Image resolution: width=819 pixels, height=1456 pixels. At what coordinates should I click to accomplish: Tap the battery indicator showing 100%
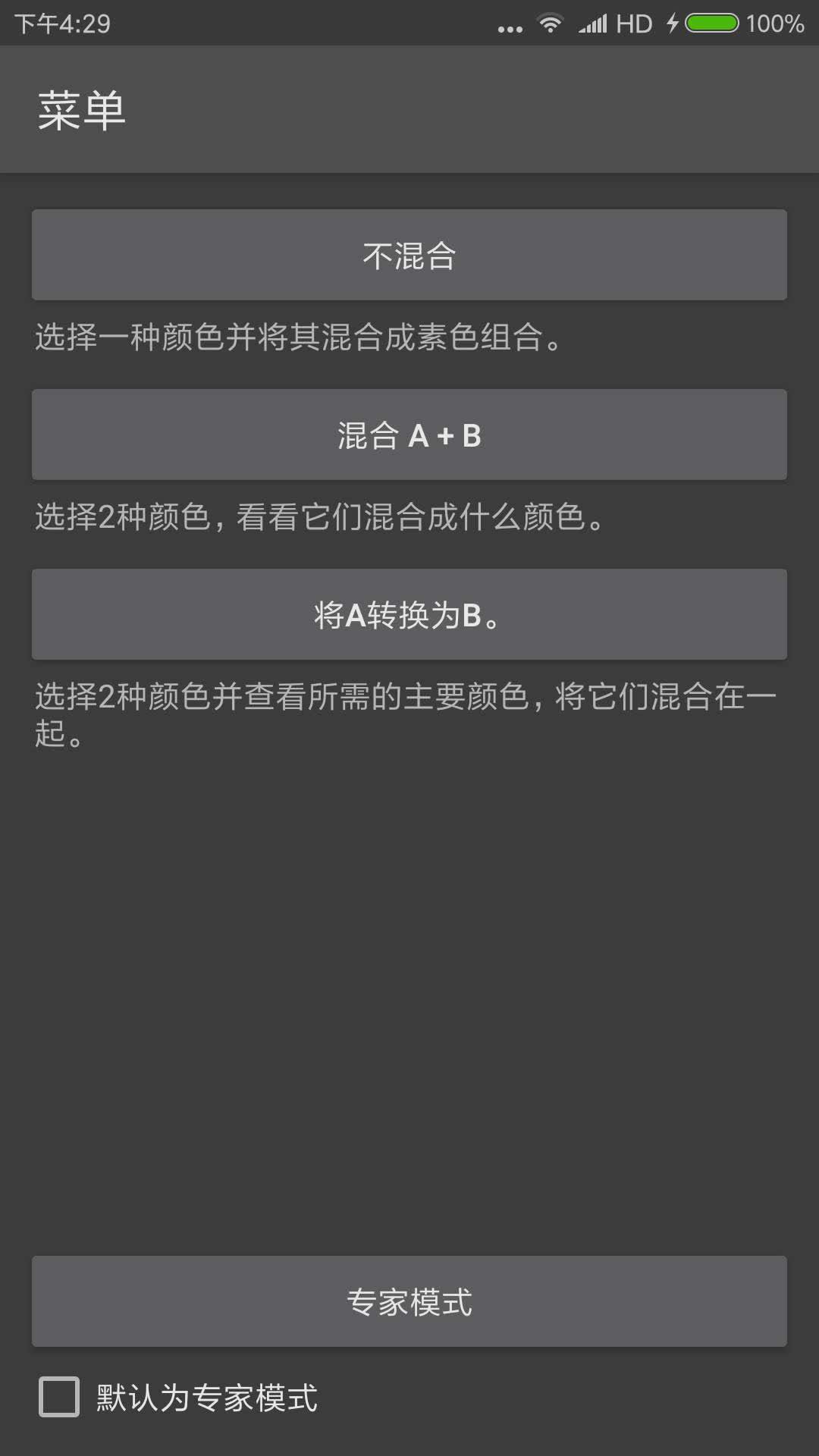click(x=713, y=23)
